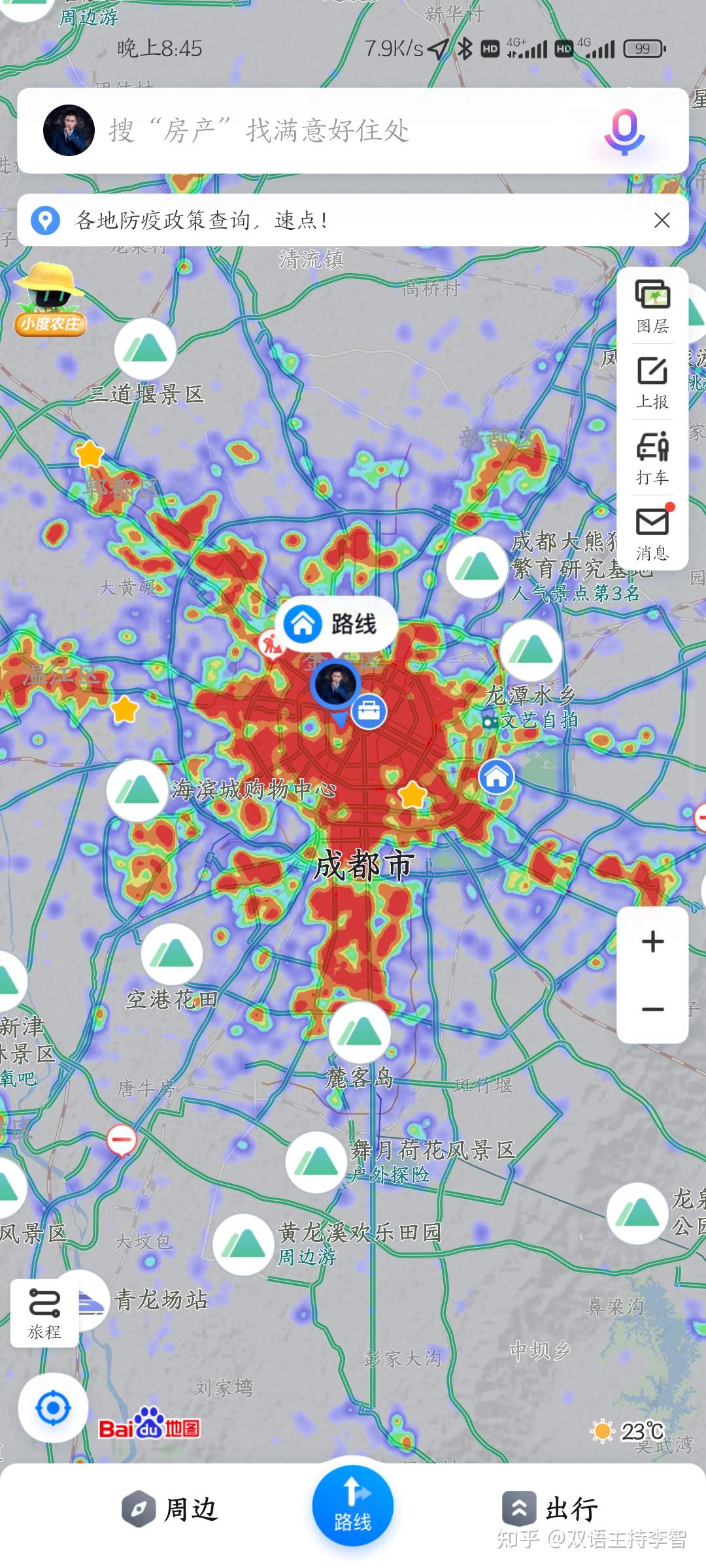Open the 消息 messages inbox

click(652, 533)
